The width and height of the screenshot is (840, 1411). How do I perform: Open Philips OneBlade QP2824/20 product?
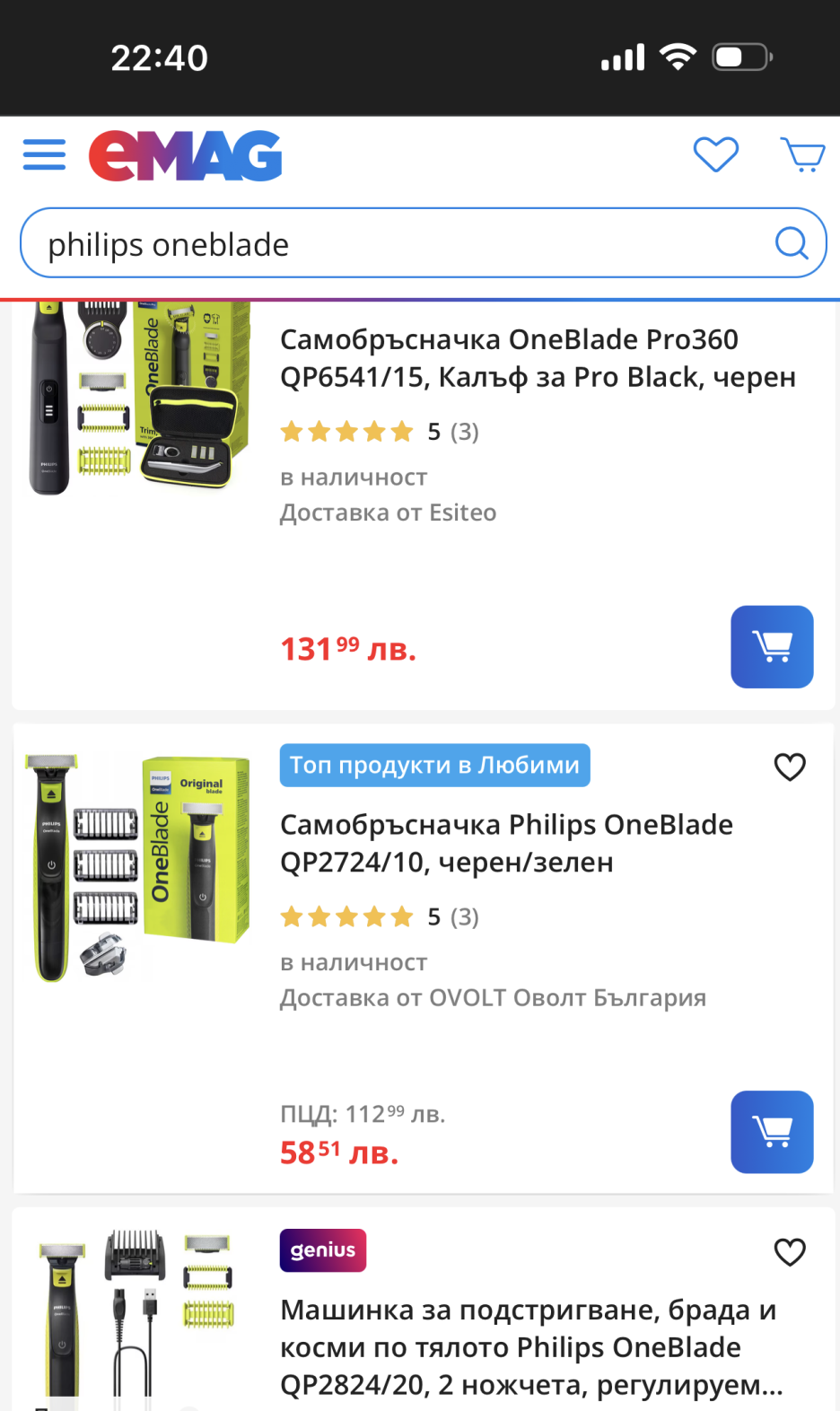[x=529, y=1346]
